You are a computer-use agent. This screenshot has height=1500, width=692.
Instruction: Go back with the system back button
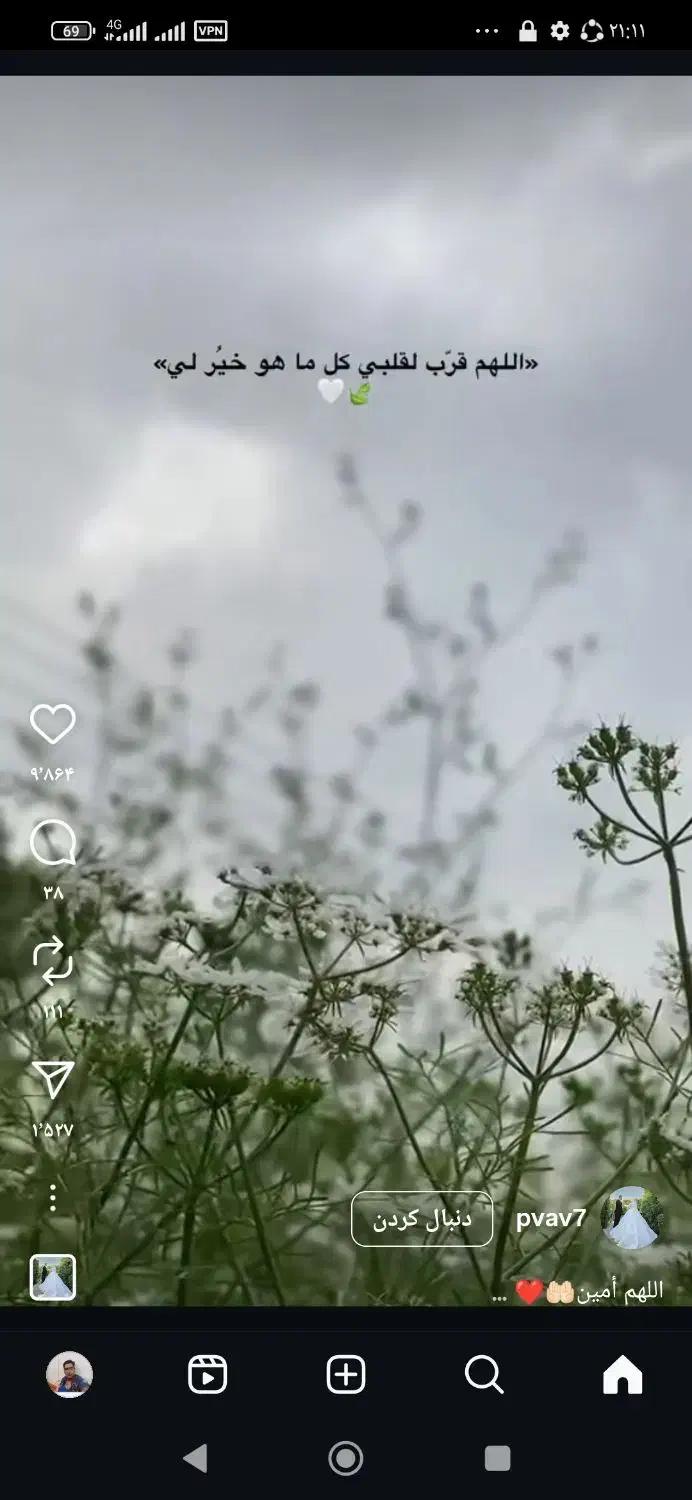pos(195,1458)
